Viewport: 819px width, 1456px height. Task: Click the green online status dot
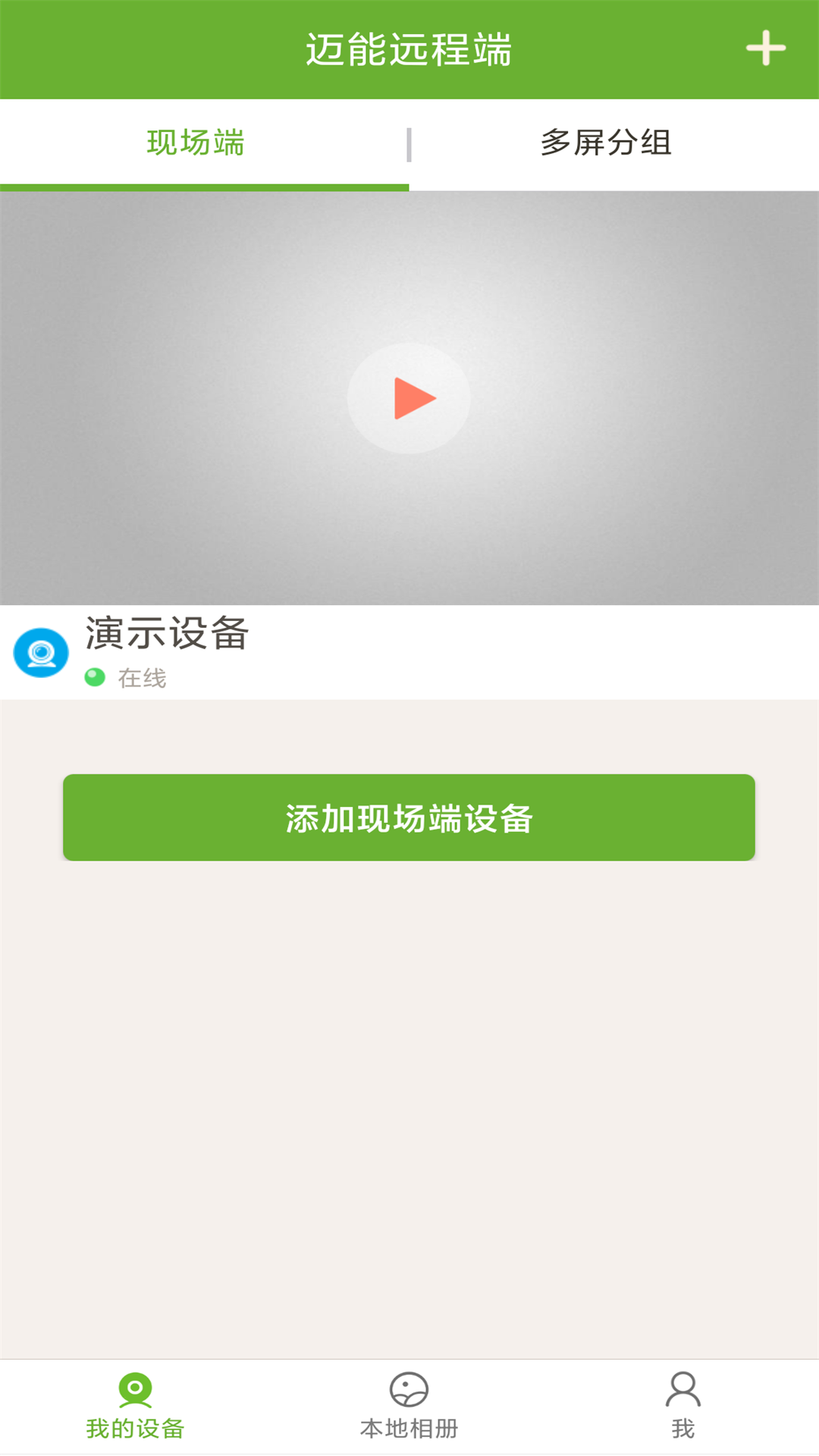tap(96, 677)
